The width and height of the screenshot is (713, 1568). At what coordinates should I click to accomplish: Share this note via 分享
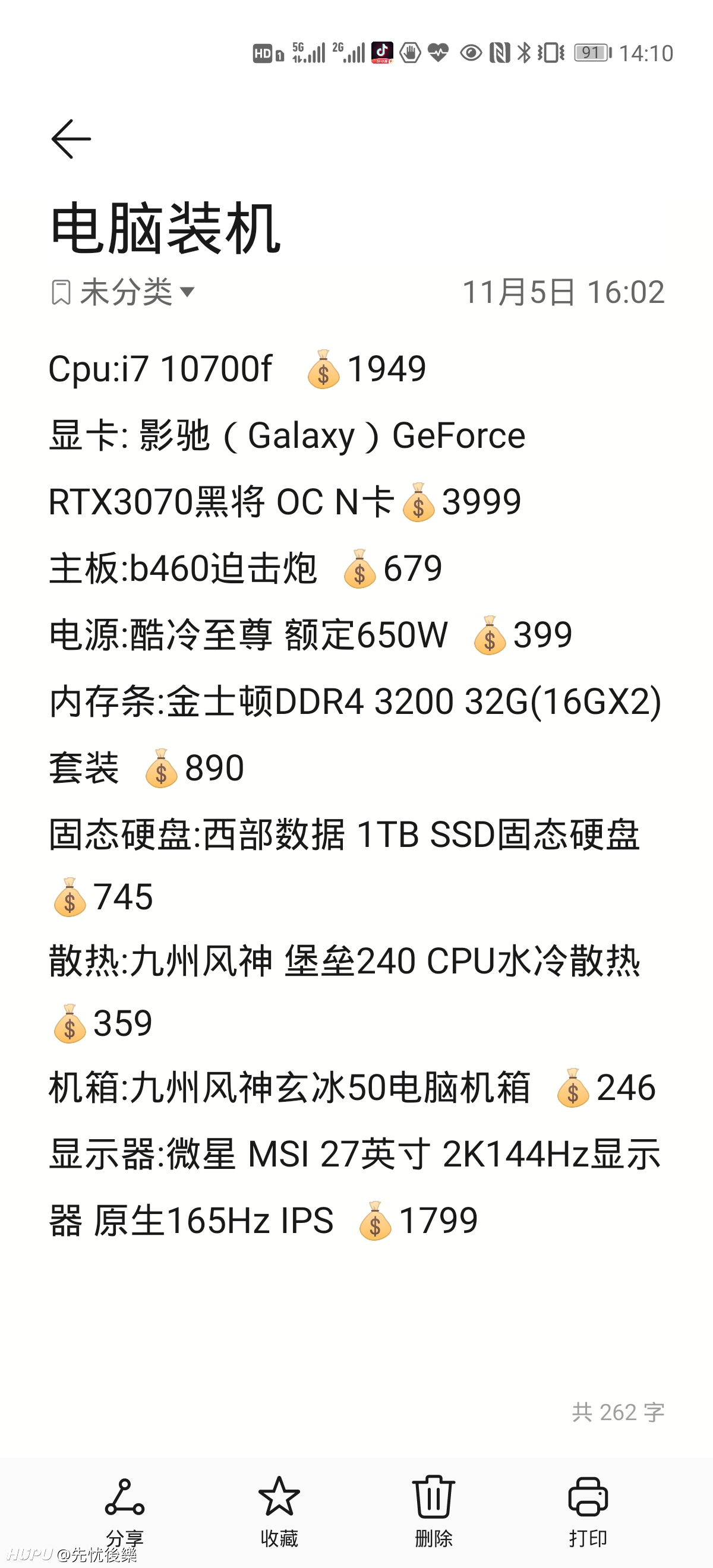tap(125, 1511)
